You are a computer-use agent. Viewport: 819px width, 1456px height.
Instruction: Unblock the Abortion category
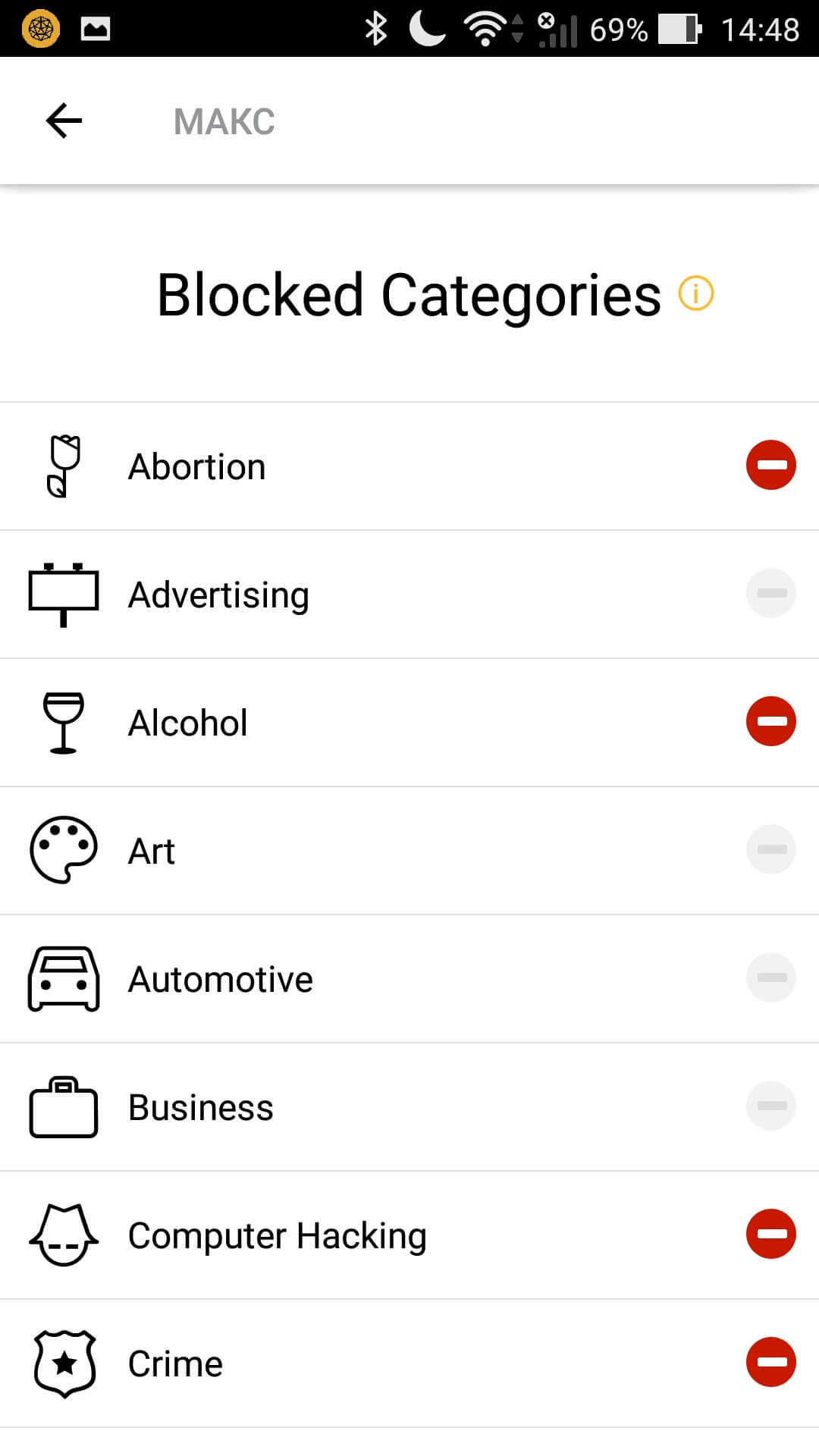770,465
